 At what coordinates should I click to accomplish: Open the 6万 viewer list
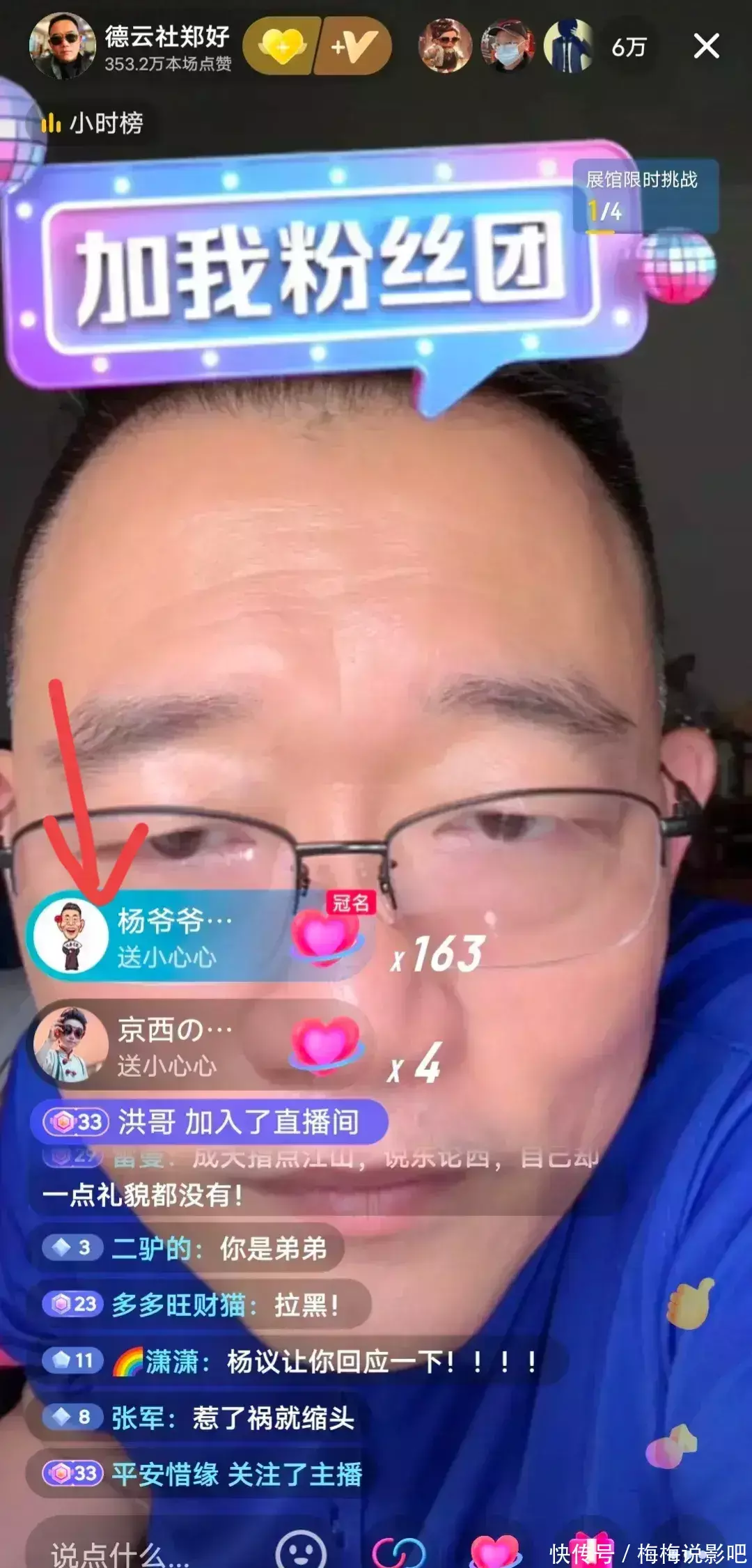[x=628, y=47]
